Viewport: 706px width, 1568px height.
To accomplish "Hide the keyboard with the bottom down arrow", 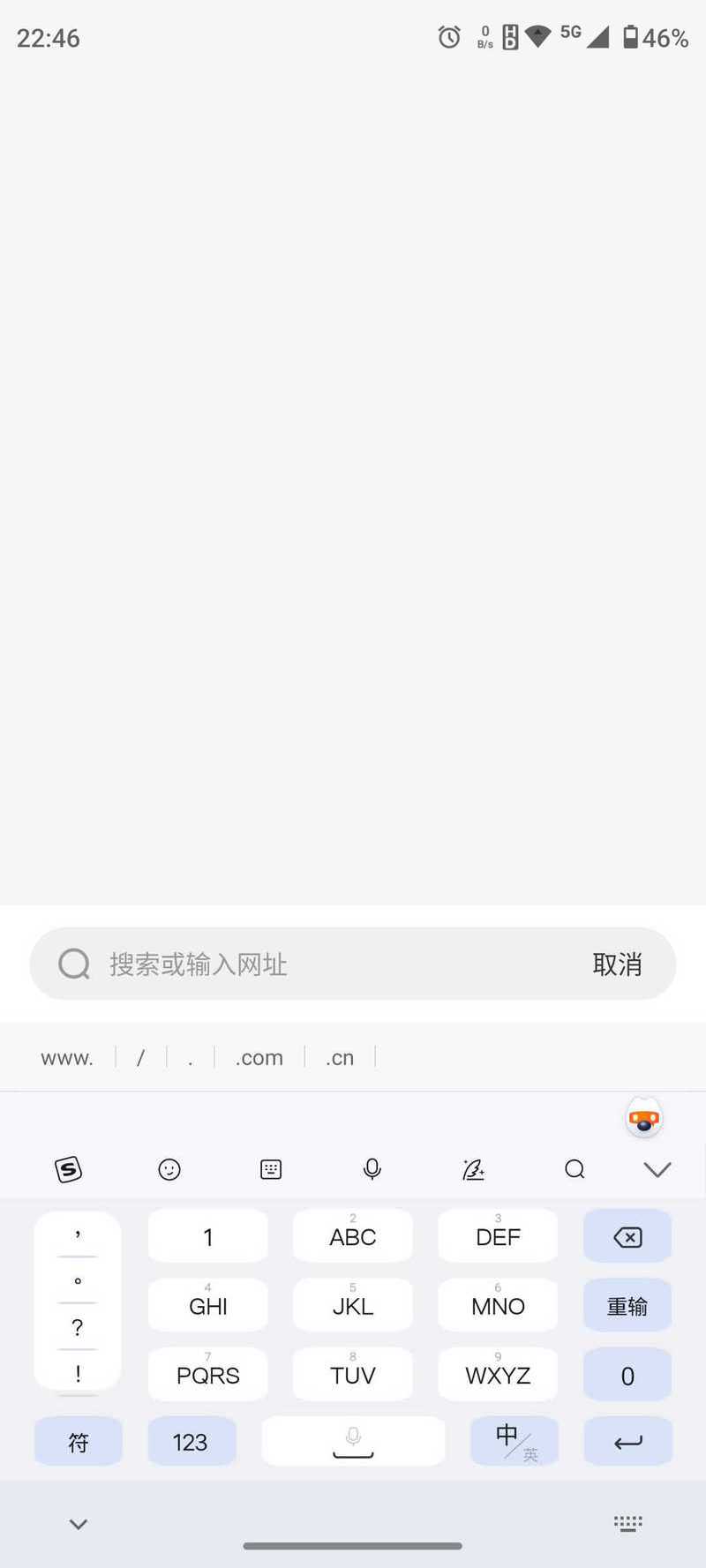I will [79, 1524].
